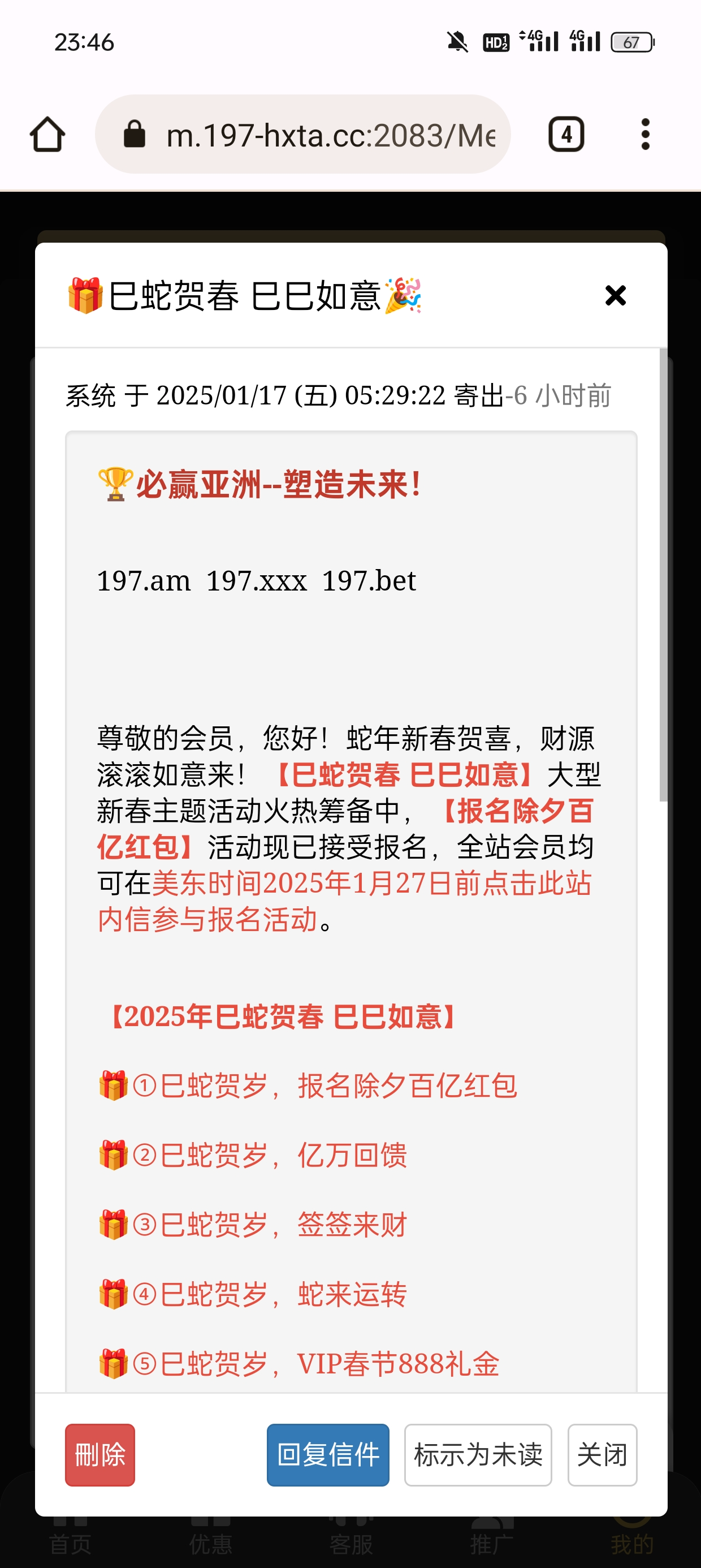Image resolution: width=701 pixels, height=1568 pixels.
Task: Tap 回复信件 to reply
Action: tap(328, 1455)
